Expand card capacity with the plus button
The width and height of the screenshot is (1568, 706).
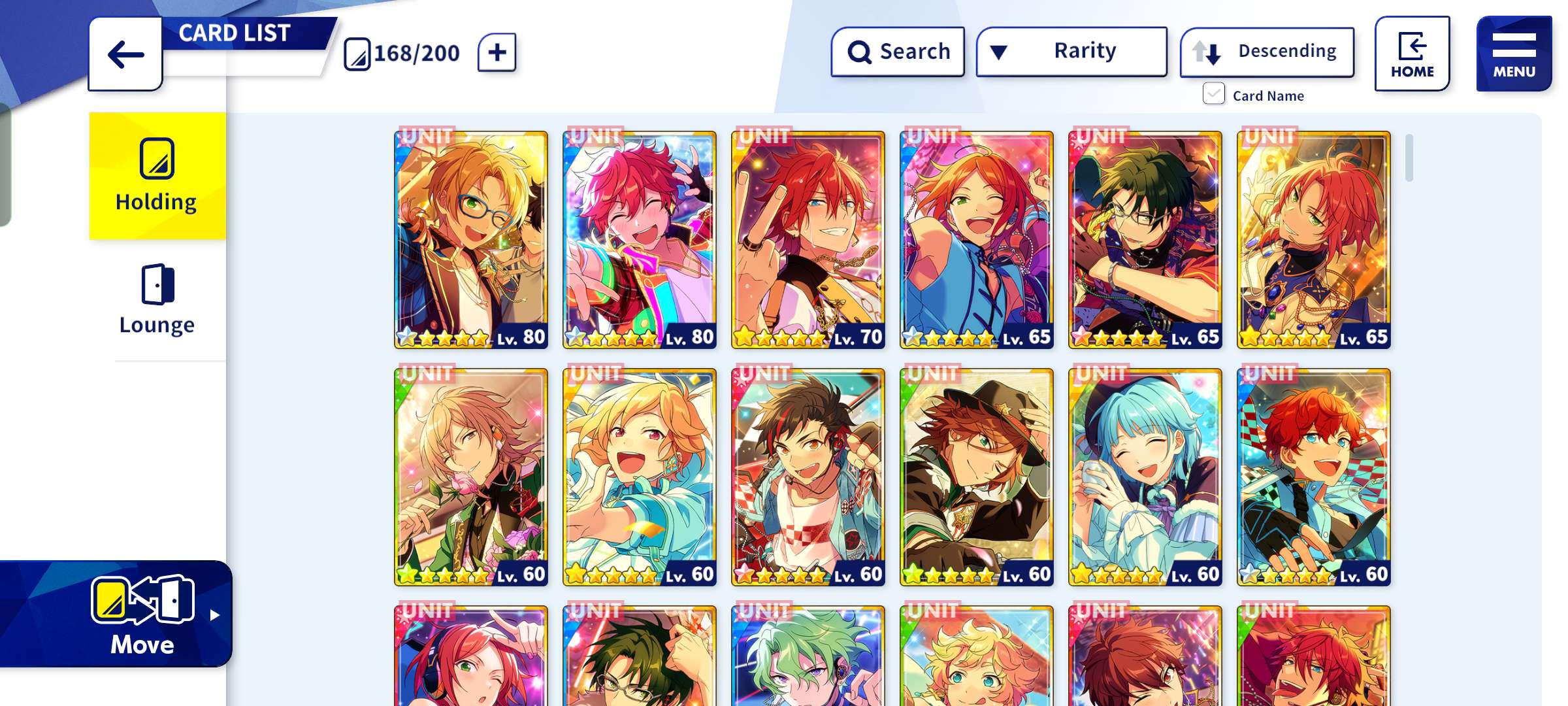tap(497, 52)
